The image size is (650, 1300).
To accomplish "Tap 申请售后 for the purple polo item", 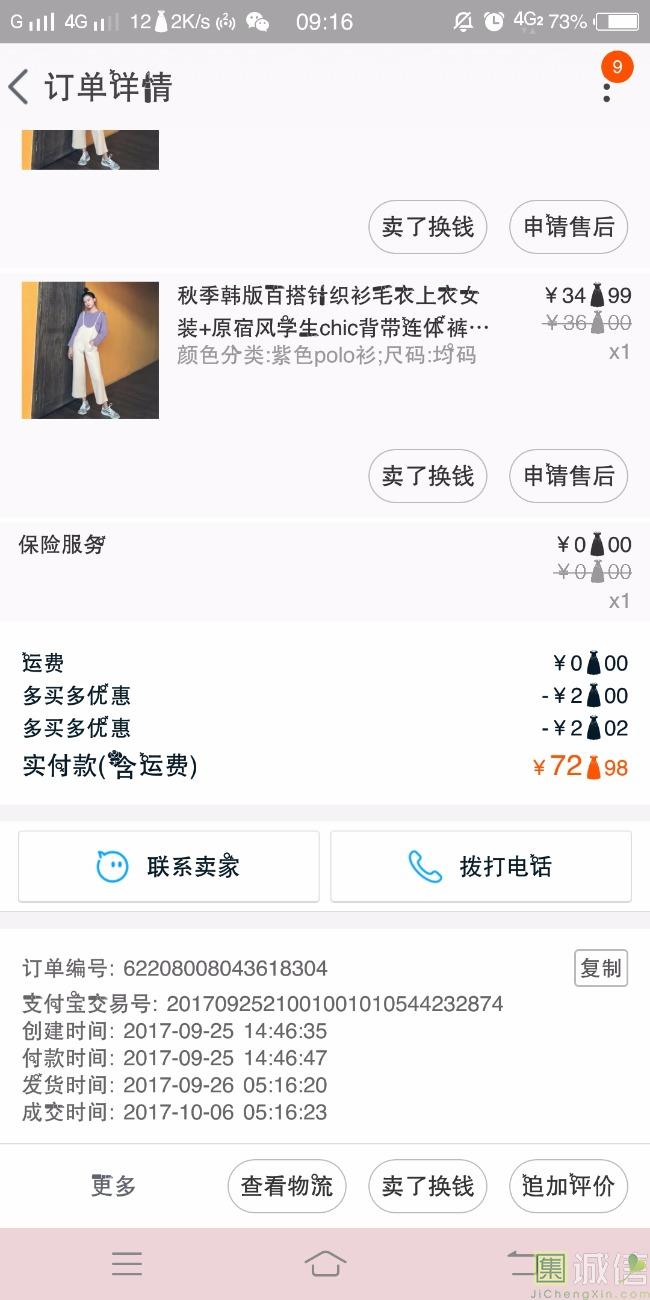I will pos(568,475).
